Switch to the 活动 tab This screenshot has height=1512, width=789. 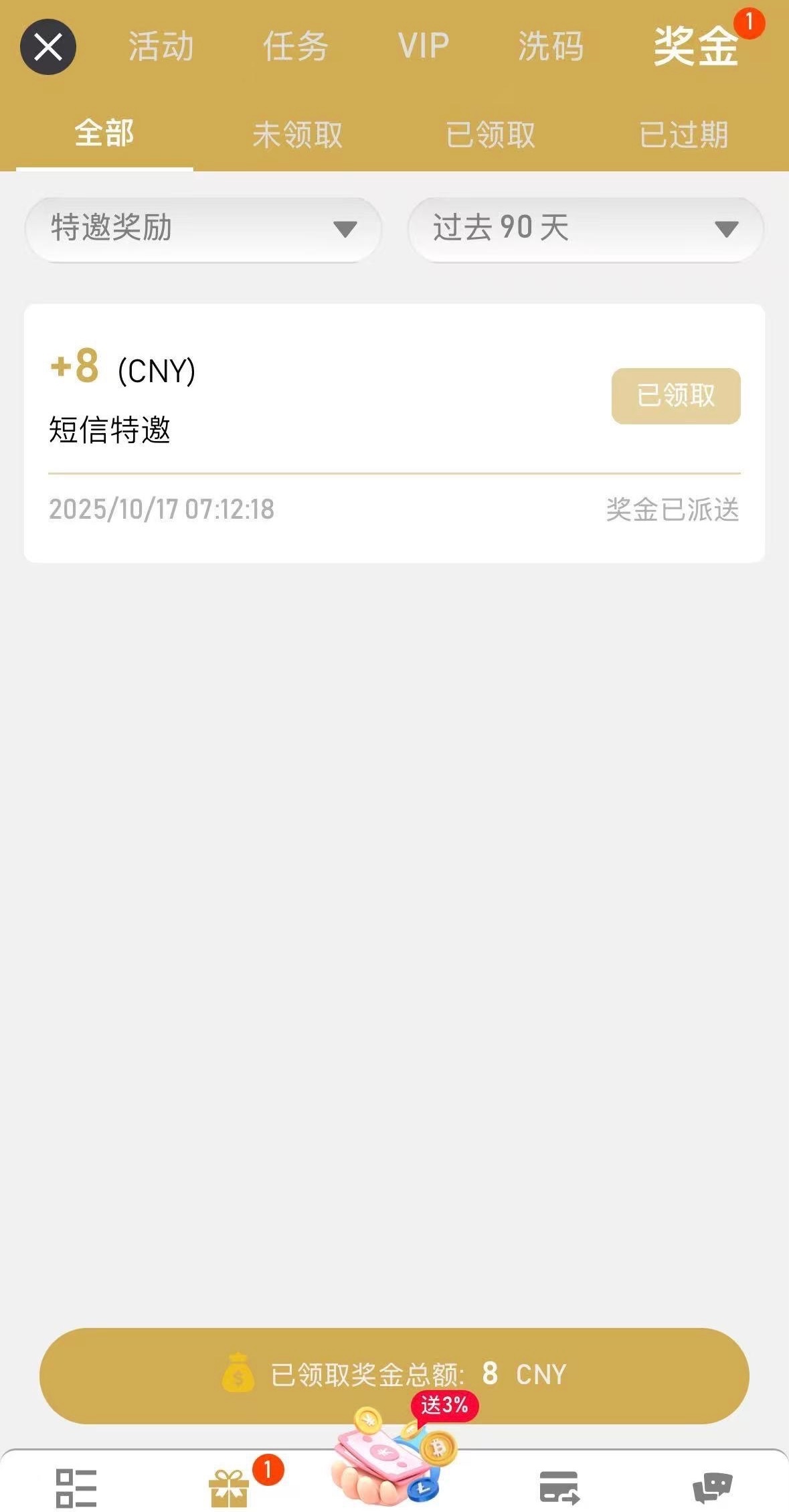[161, 47]
